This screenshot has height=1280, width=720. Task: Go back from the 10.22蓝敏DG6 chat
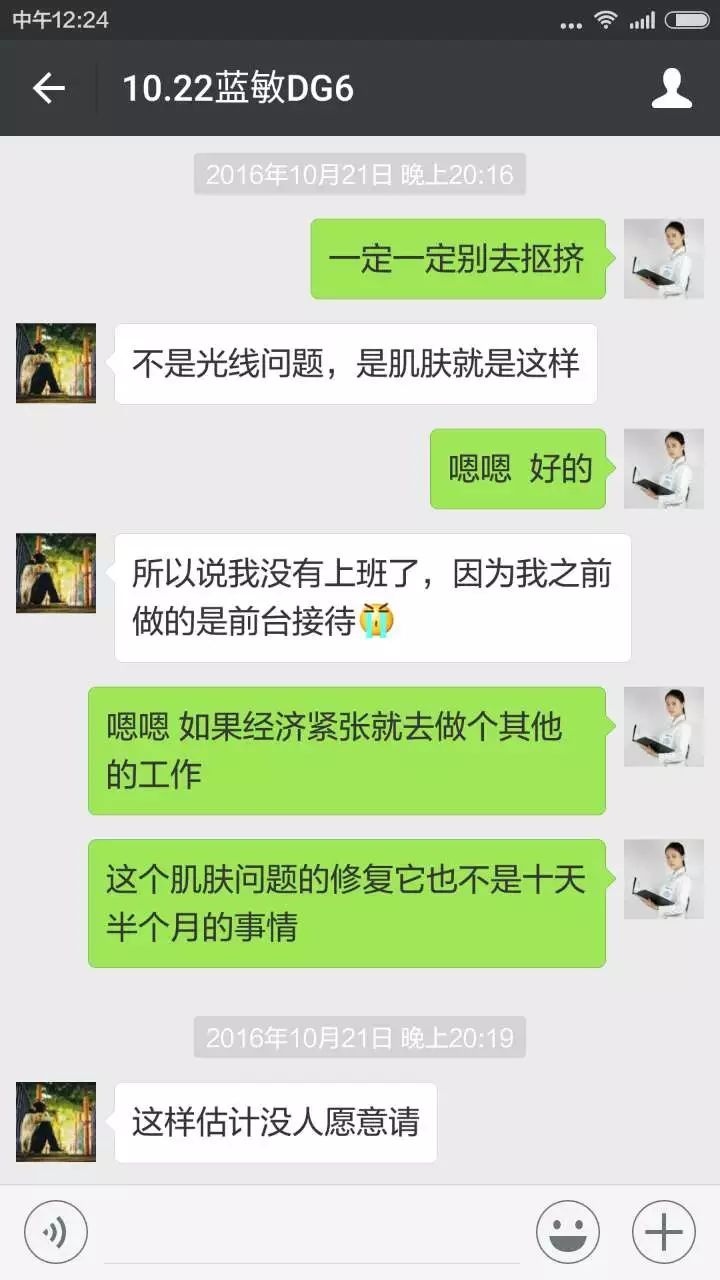pos(48,89)
